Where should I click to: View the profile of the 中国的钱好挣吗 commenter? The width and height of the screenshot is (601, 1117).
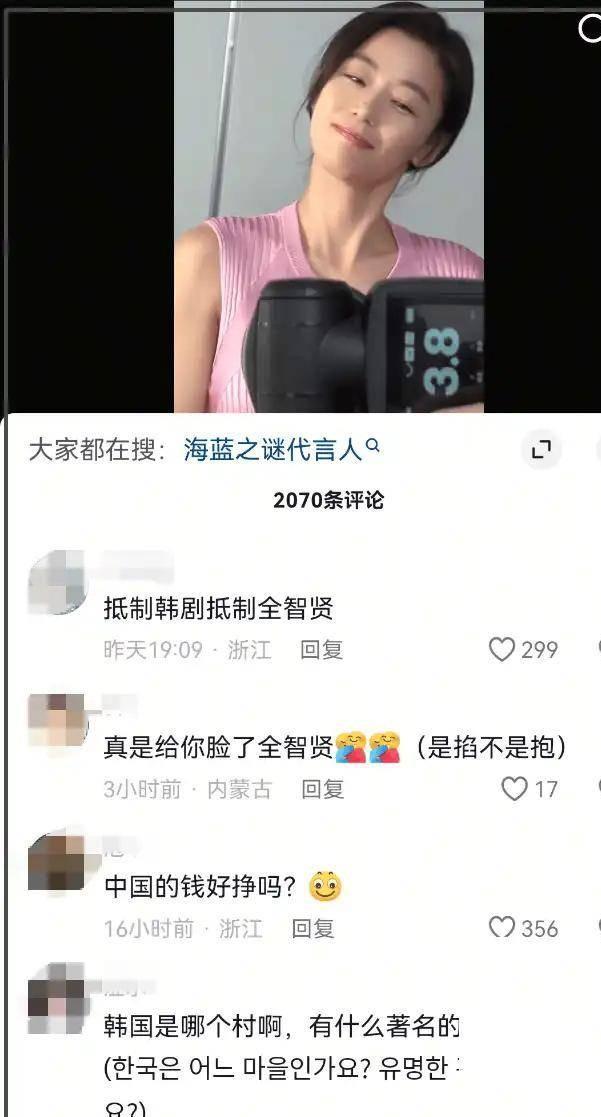(57, 861)
